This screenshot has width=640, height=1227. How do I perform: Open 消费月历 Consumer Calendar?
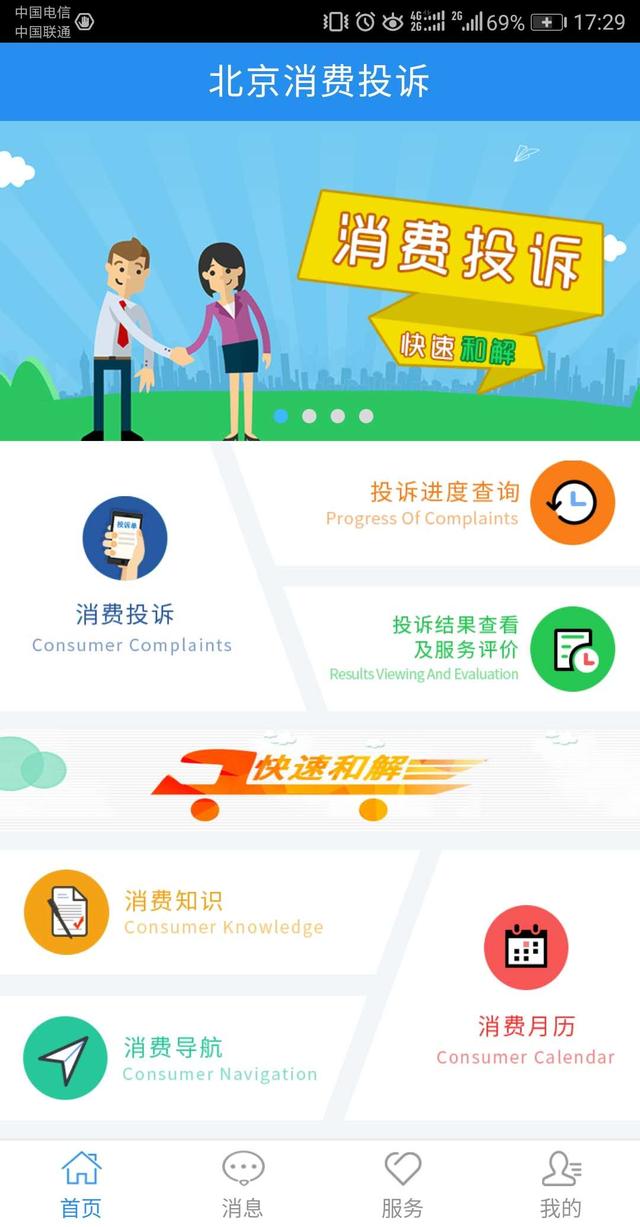[x=526, y=985]
